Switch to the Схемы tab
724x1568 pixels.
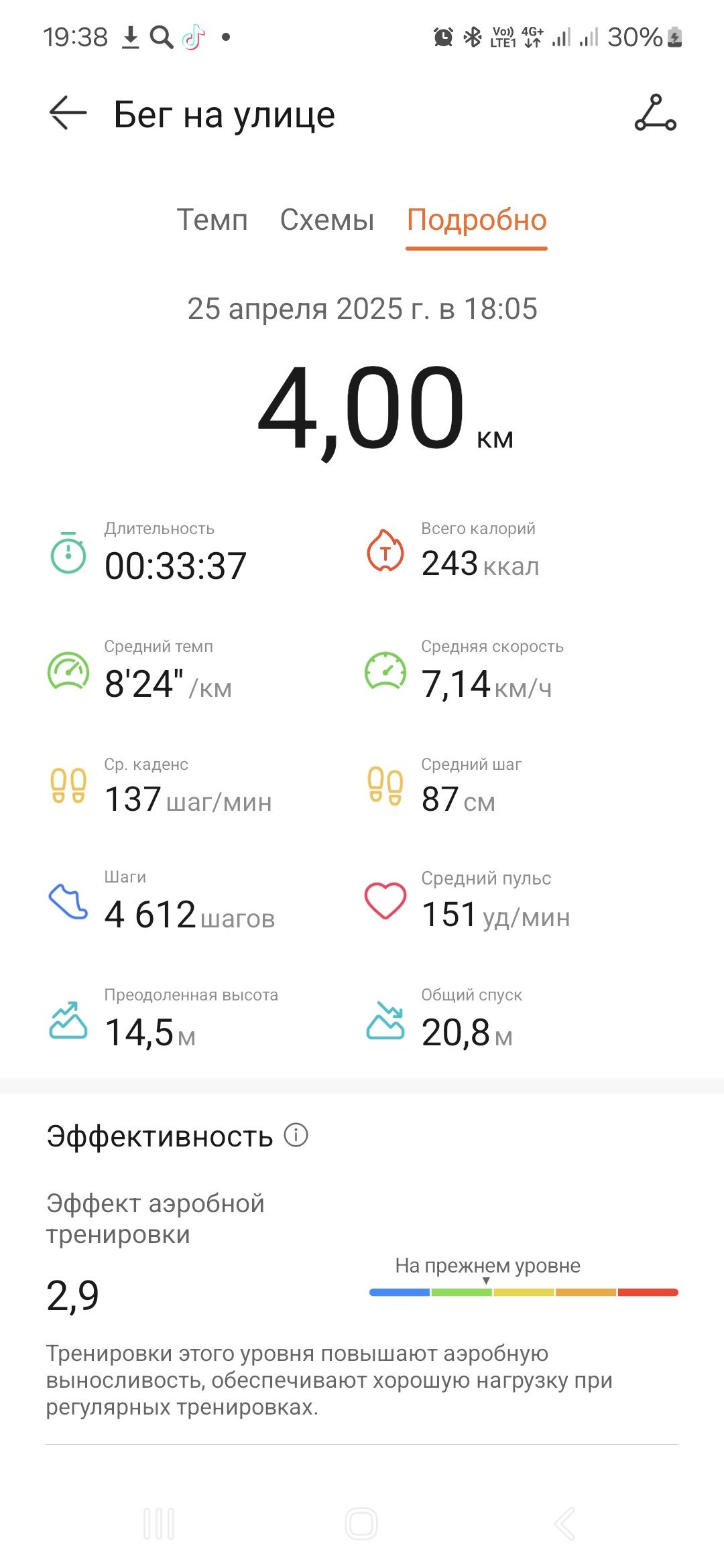(327, 220)
